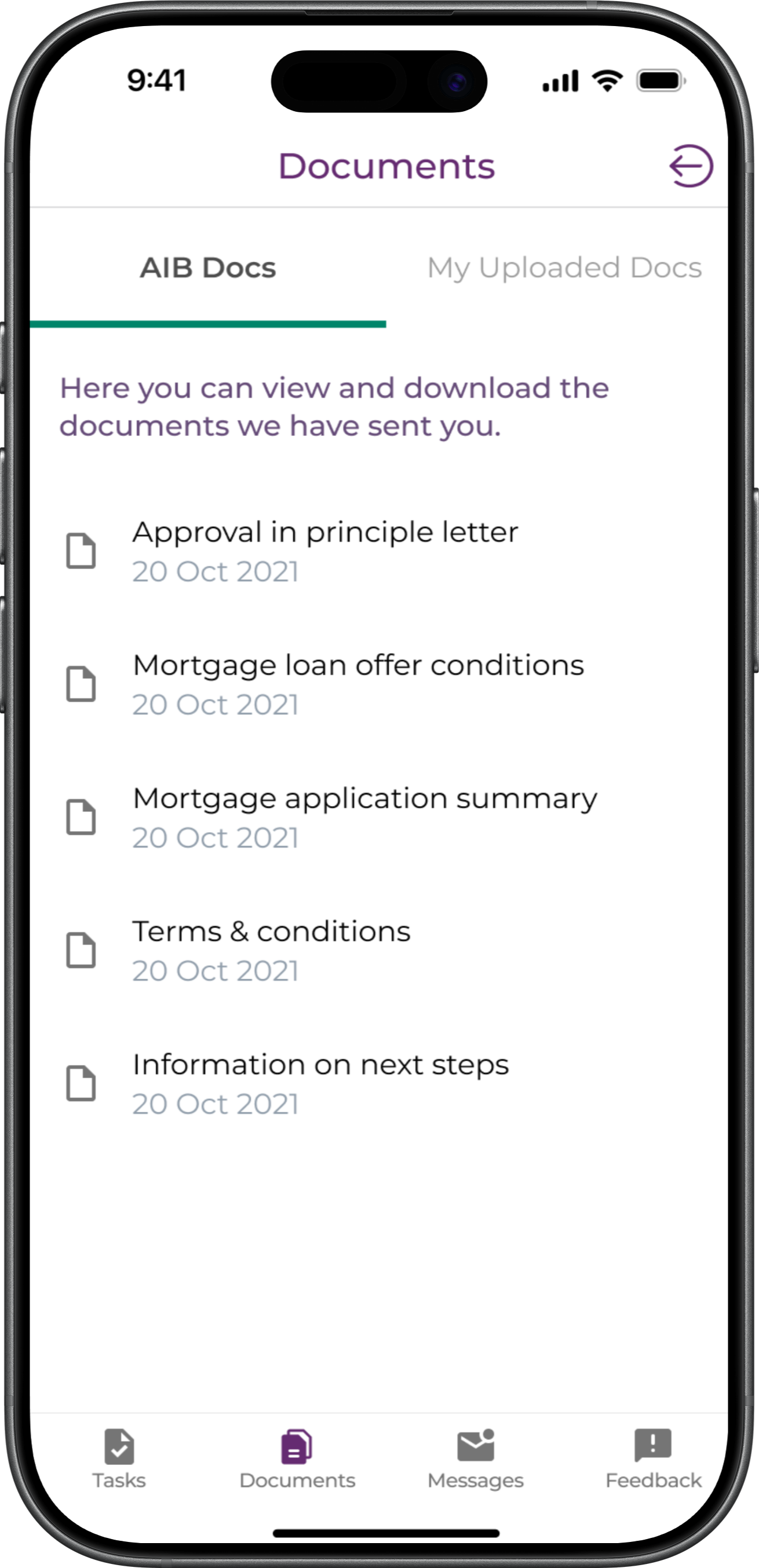Viewport: 759px width, 1568px height.
Task: Open the Approval in principle letter
Action: point(325,549)
